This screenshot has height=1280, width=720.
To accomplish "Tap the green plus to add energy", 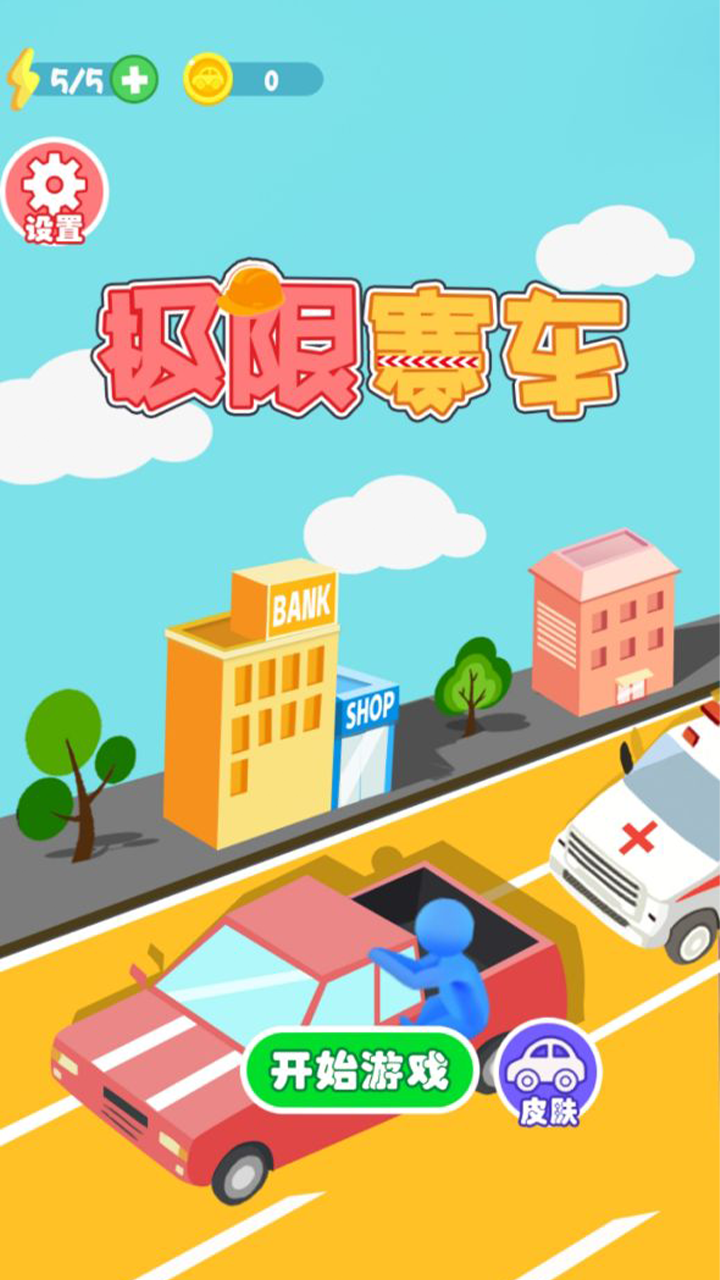I will (x=134, y=79).
